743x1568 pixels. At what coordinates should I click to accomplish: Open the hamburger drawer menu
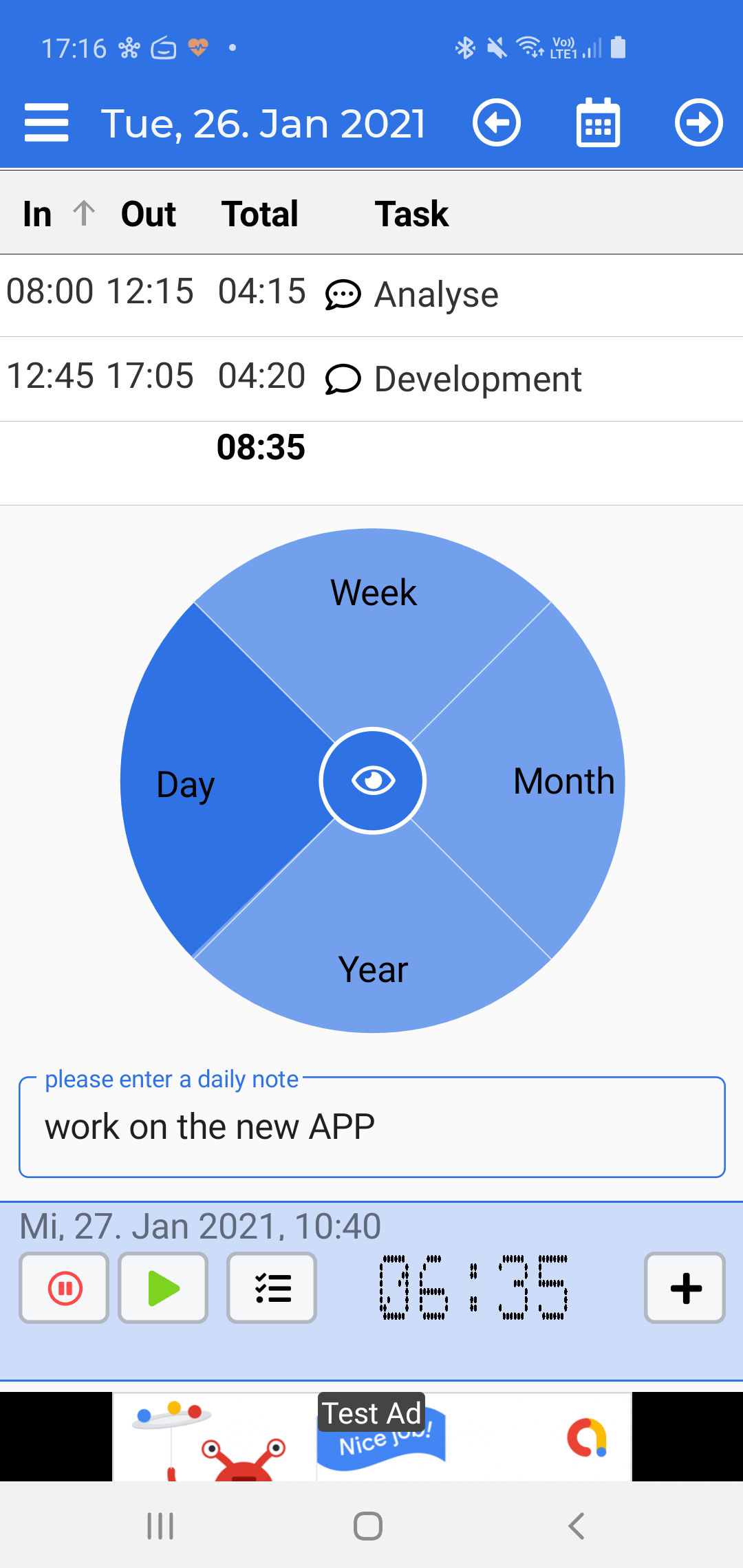coord(46,123)
